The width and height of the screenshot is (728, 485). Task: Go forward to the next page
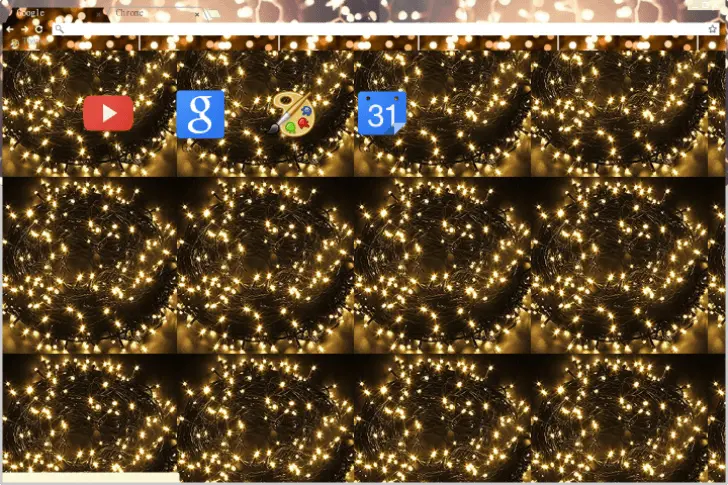[x=25, y=29]
